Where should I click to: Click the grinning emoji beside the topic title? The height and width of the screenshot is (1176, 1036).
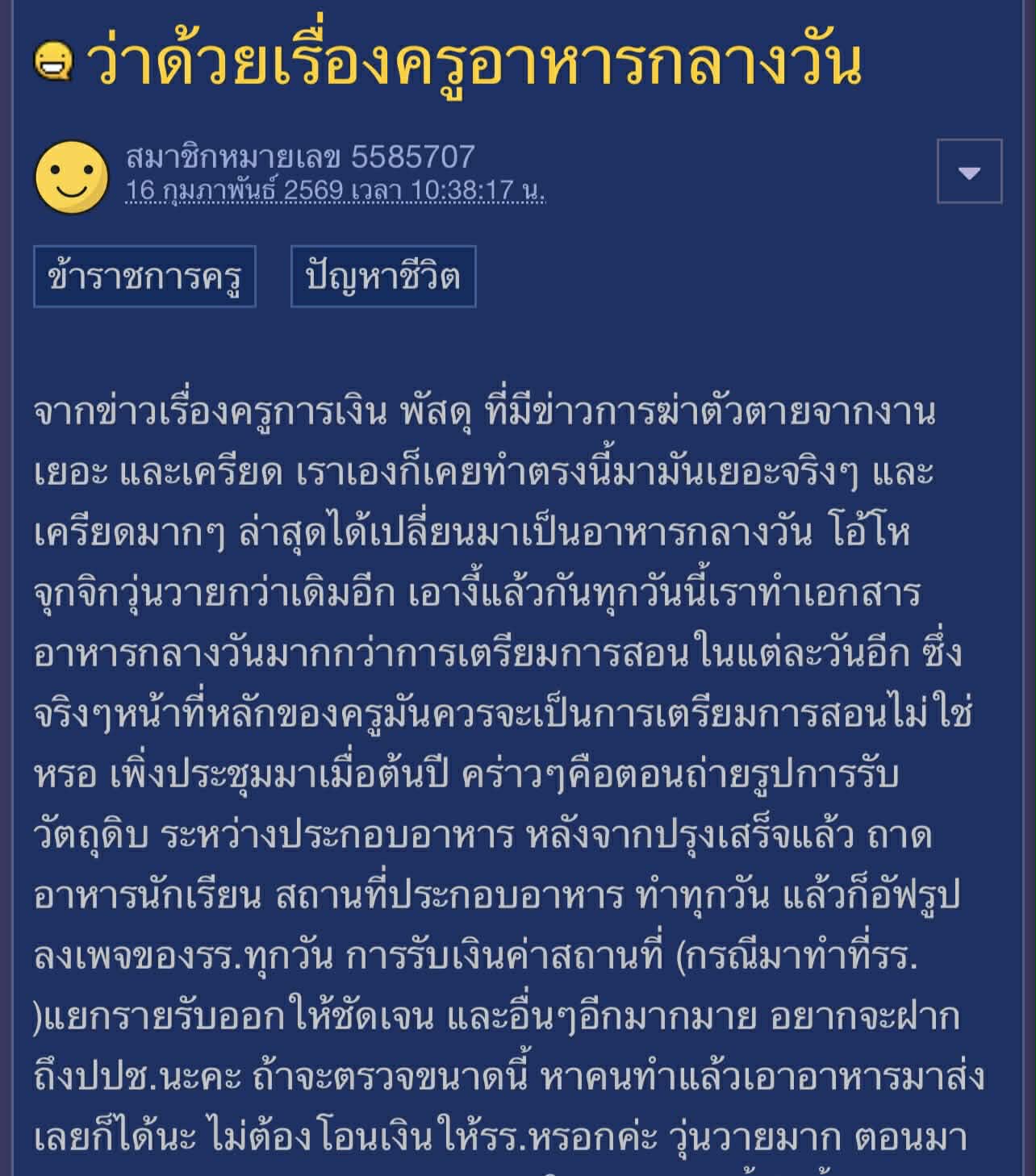pyautogui.click(x=53, y=59)
